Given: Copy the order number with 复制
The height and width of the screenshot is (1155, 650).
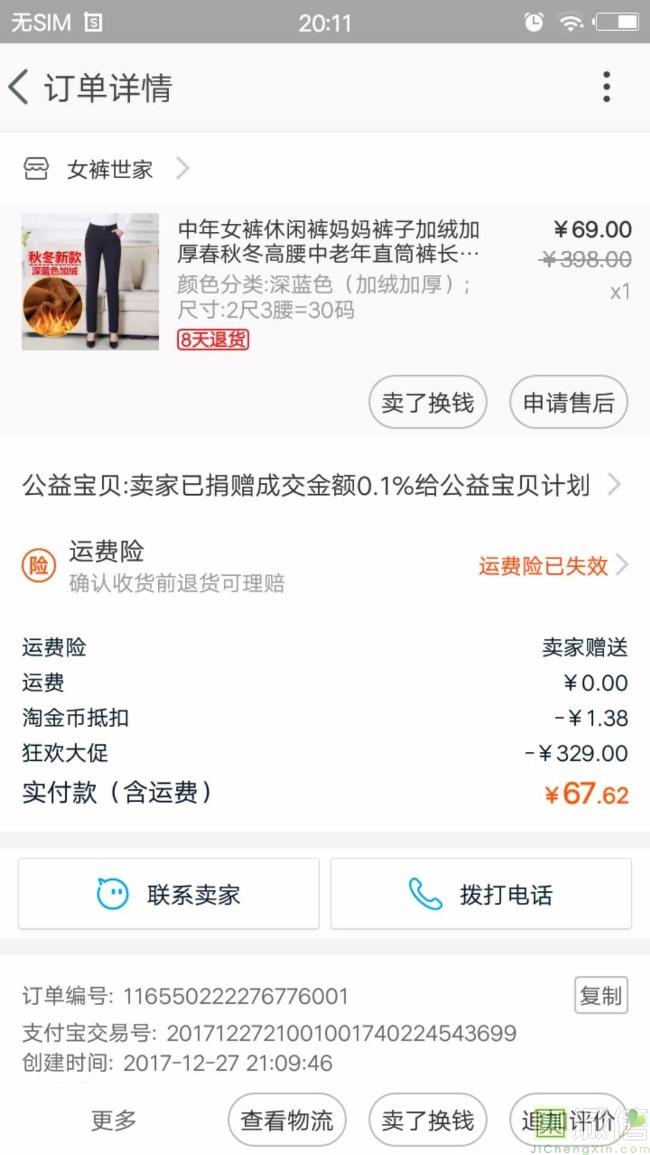Looking at the screenshot, I should pyautogui.click(x=601, y=996).
